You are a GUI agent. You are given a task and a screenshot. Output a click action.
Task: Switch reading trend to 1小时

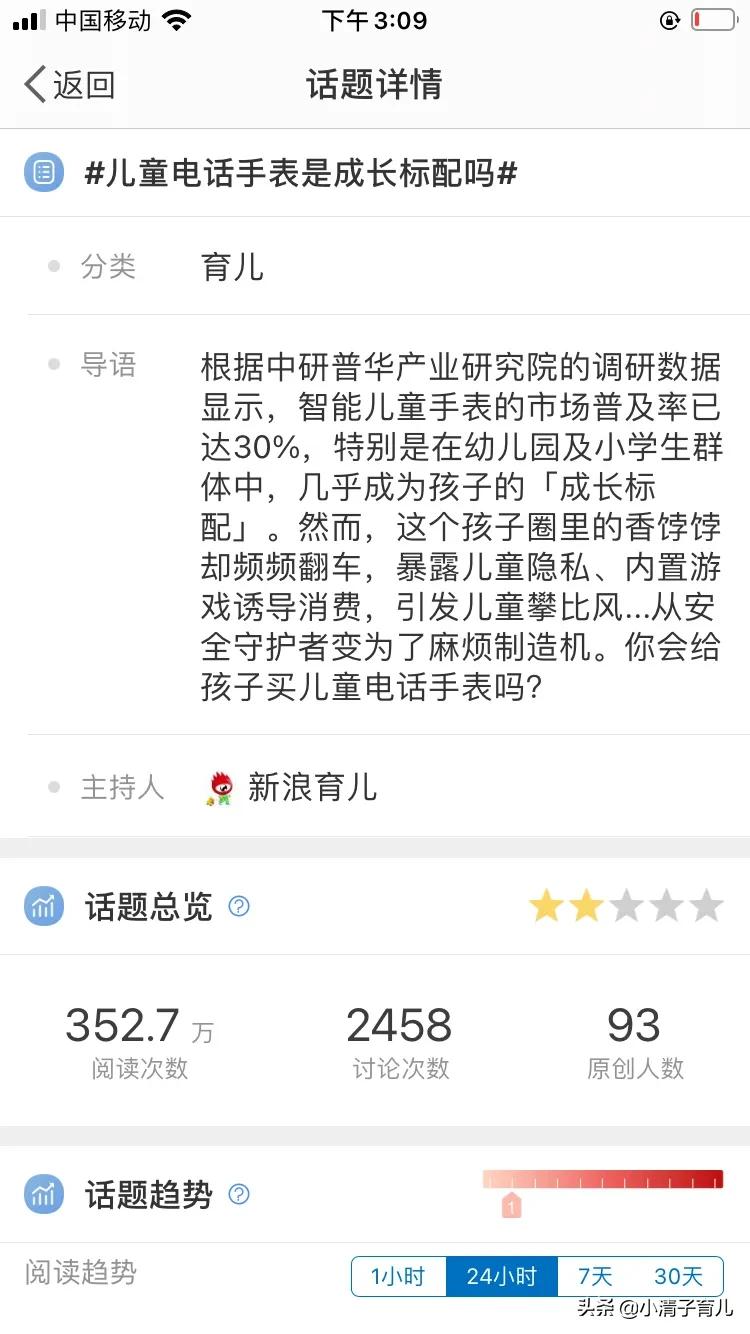pyautogui.click(x=398, y=1276)
